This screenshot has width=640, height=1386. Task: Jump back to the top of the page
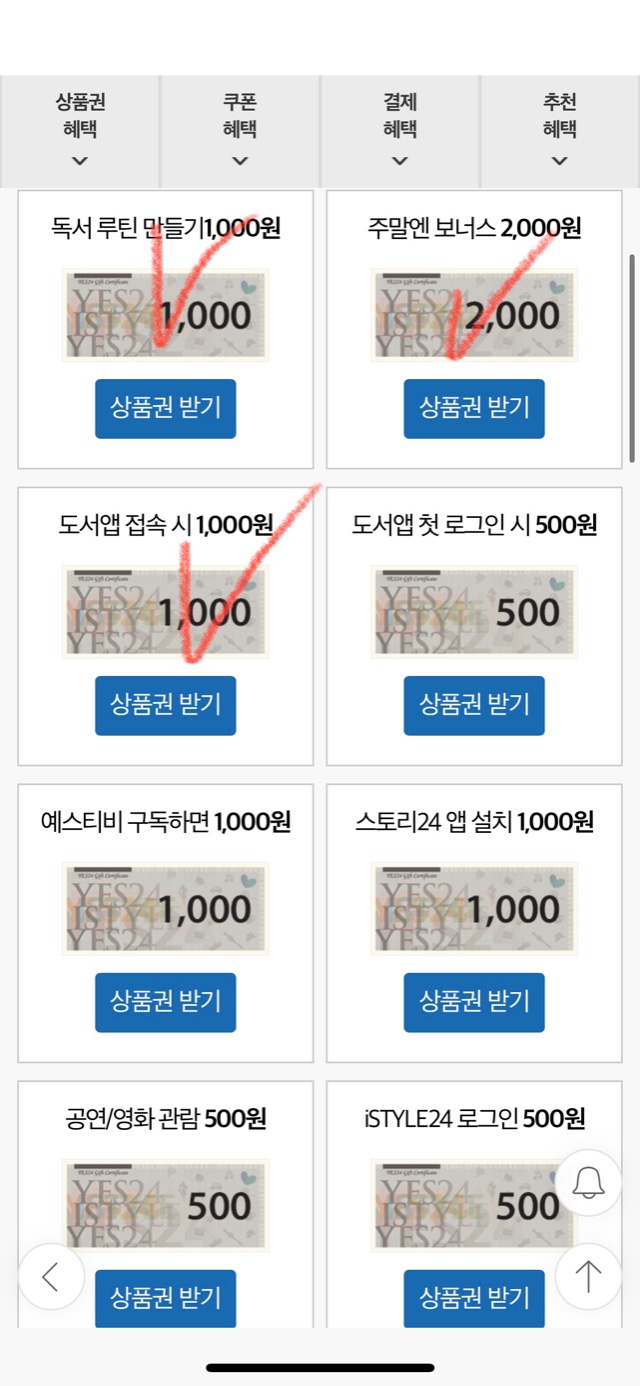click(x=588, y=1277)
